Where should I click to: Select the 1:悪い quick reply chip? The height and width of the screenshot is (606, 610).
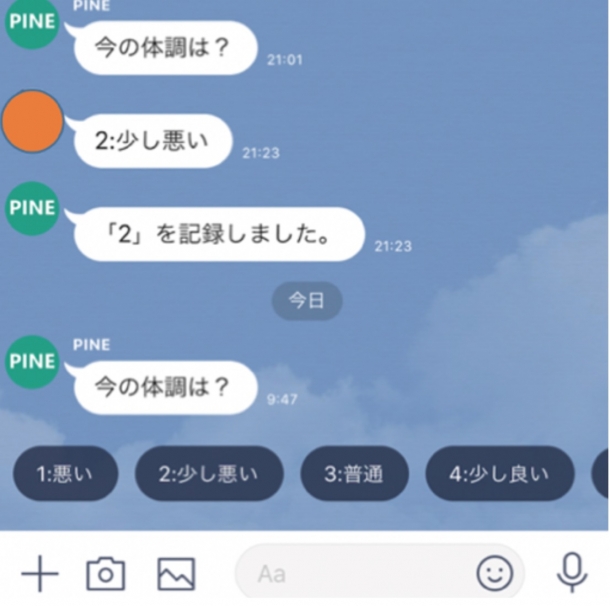[65, 474]
